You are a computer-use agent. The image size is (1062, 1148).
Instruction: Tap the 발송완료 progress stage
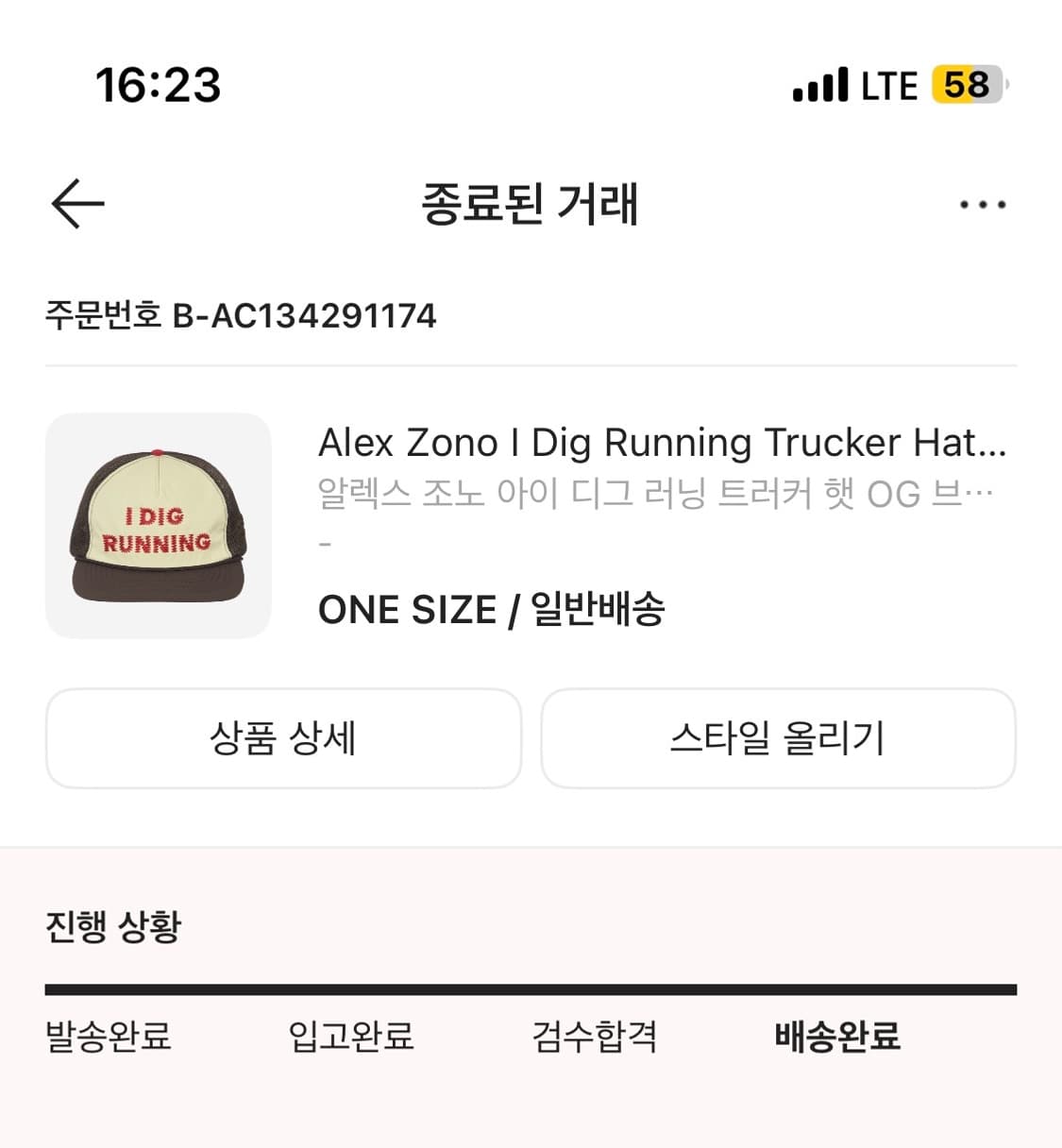109,1037
